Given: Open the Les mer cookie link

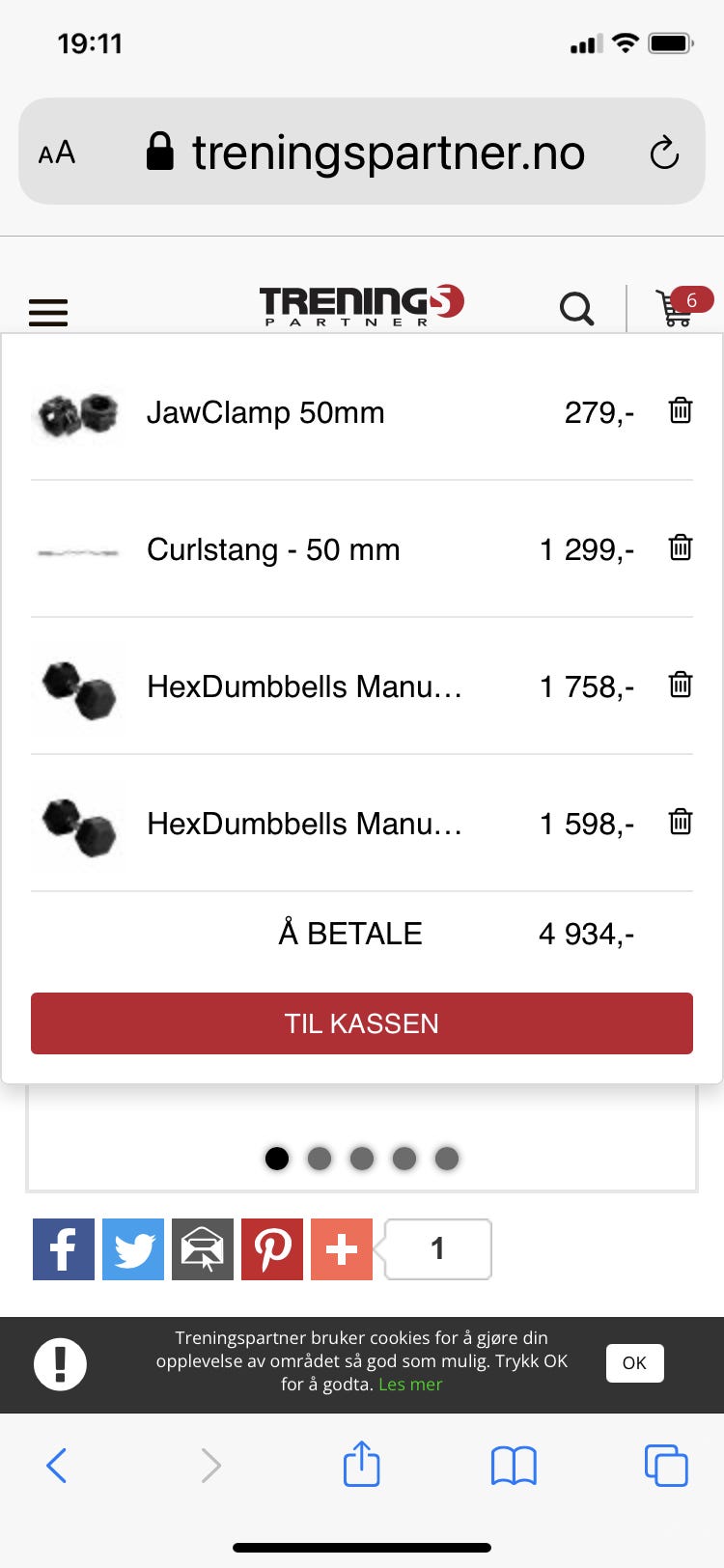Looking at the screenshot, I should click(x=410, y=1385).
